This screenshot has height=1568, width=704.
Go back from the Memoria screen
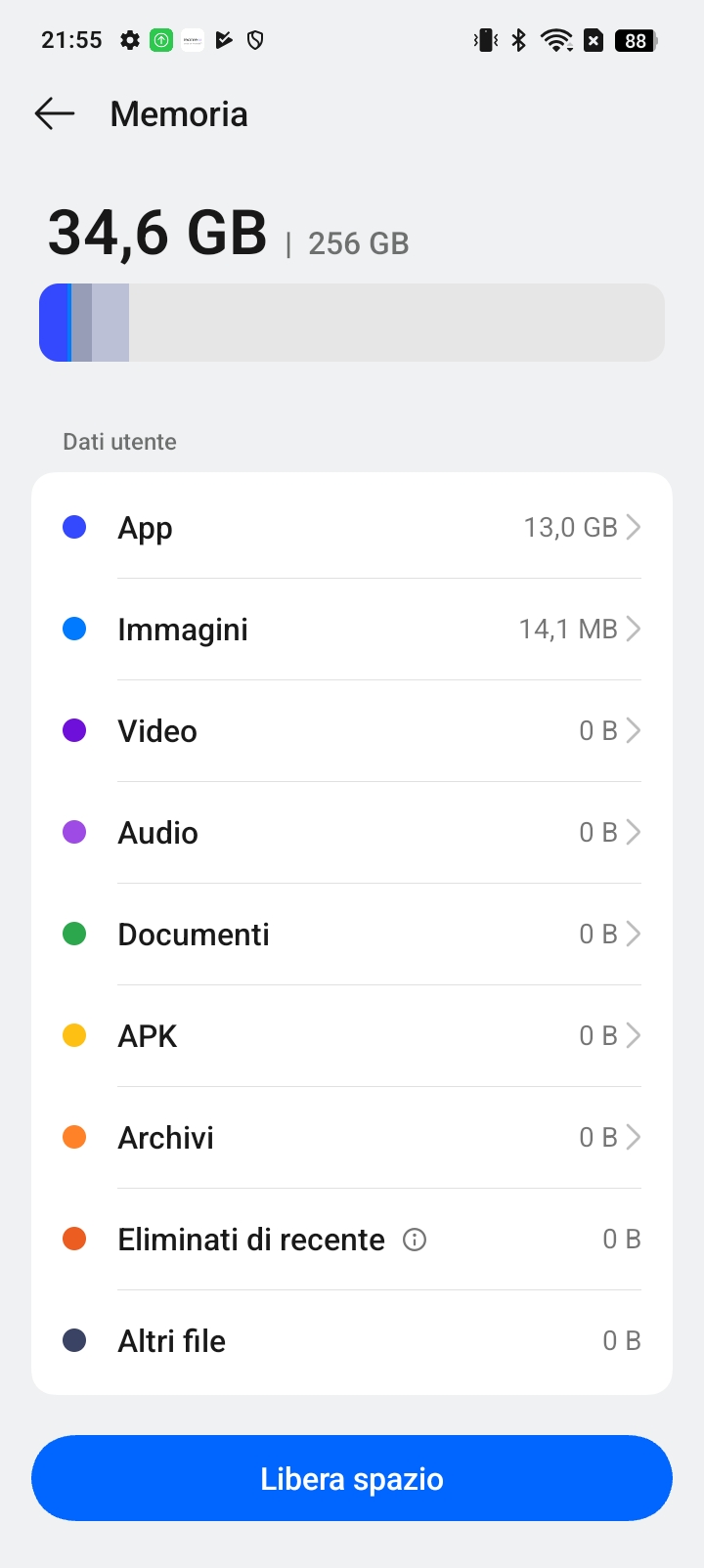(x=55, y=114)
